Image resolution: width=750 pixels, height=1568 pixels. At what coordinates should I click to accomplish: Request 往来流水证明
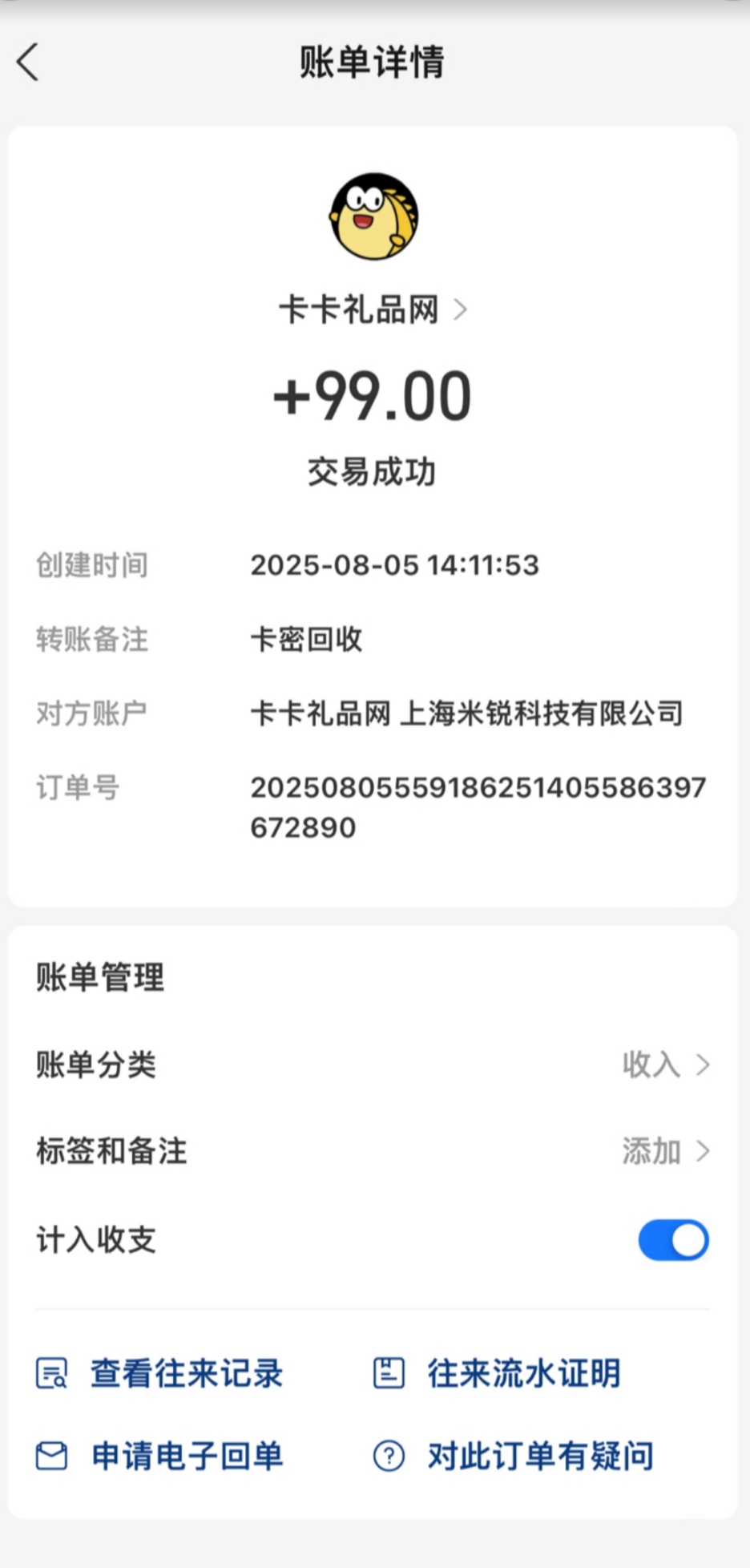498,1373
